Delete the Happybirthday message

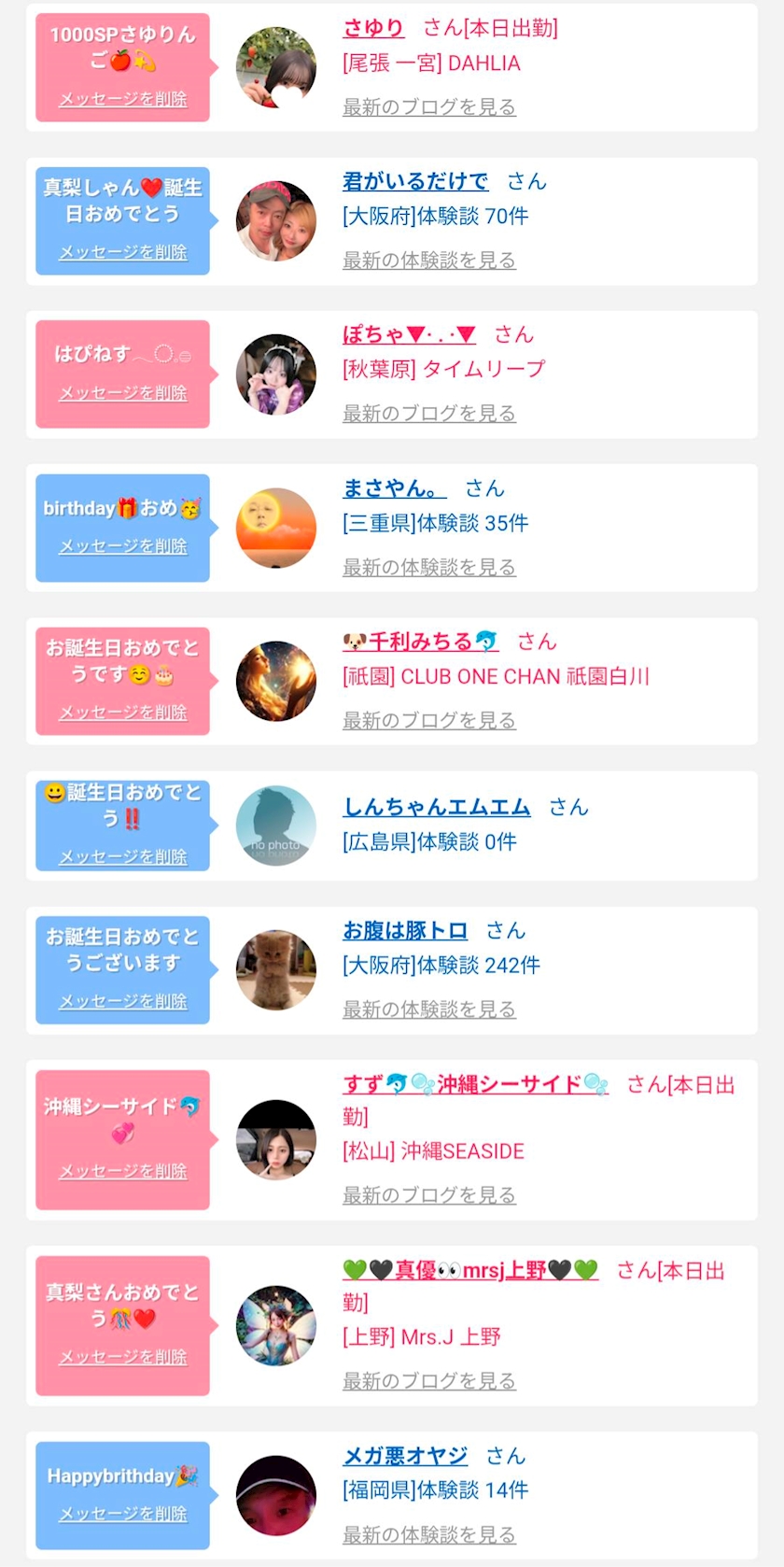coord(122,1514)
